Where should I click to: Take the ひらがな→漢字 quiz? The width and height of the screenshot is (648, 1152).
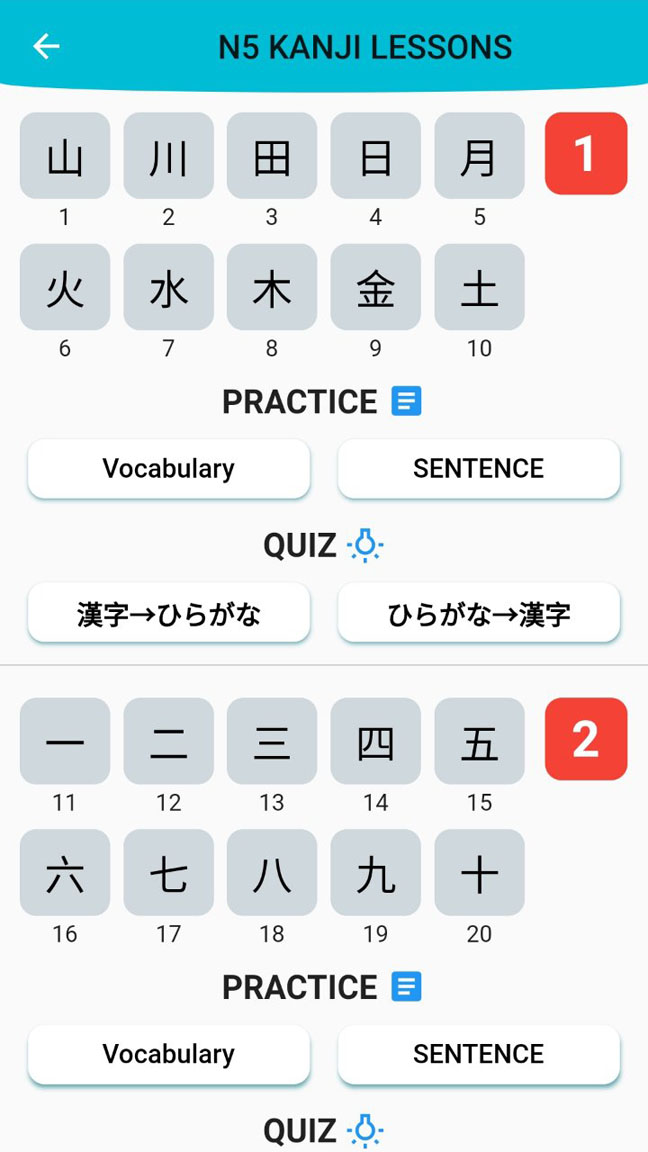[479, 613]
